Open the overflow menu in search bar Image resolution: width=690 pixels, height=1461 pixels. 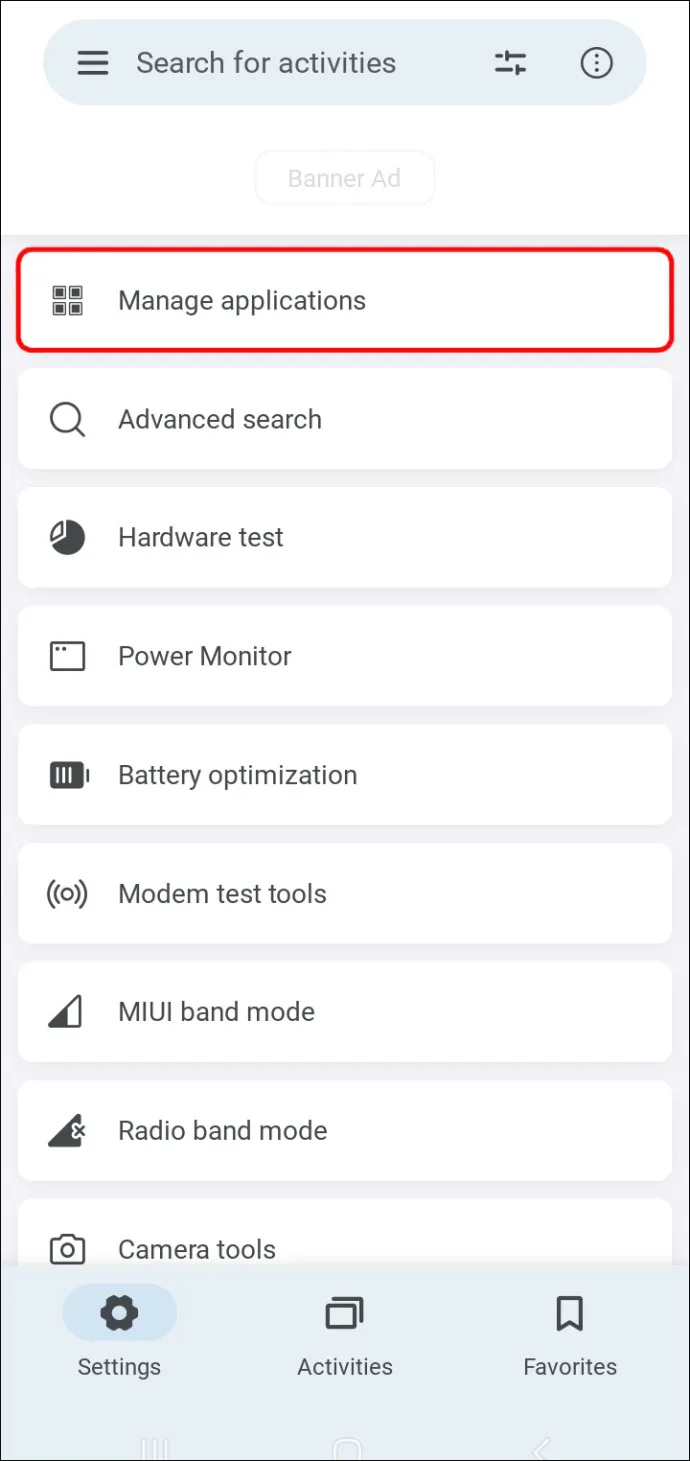point(597,63)
